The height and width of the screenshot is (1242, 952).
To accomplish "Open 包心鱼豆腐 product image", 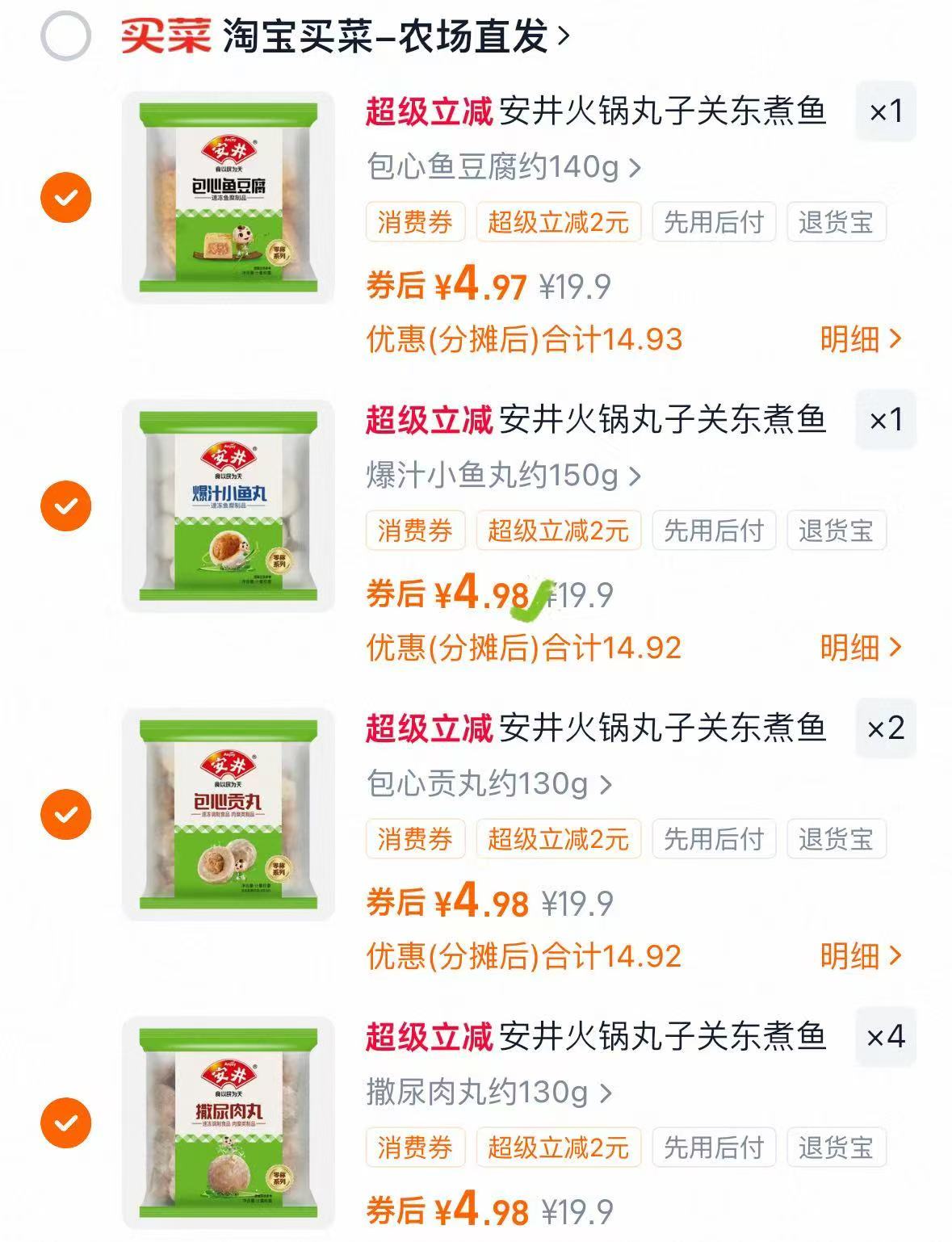I will tap(229, 197).
